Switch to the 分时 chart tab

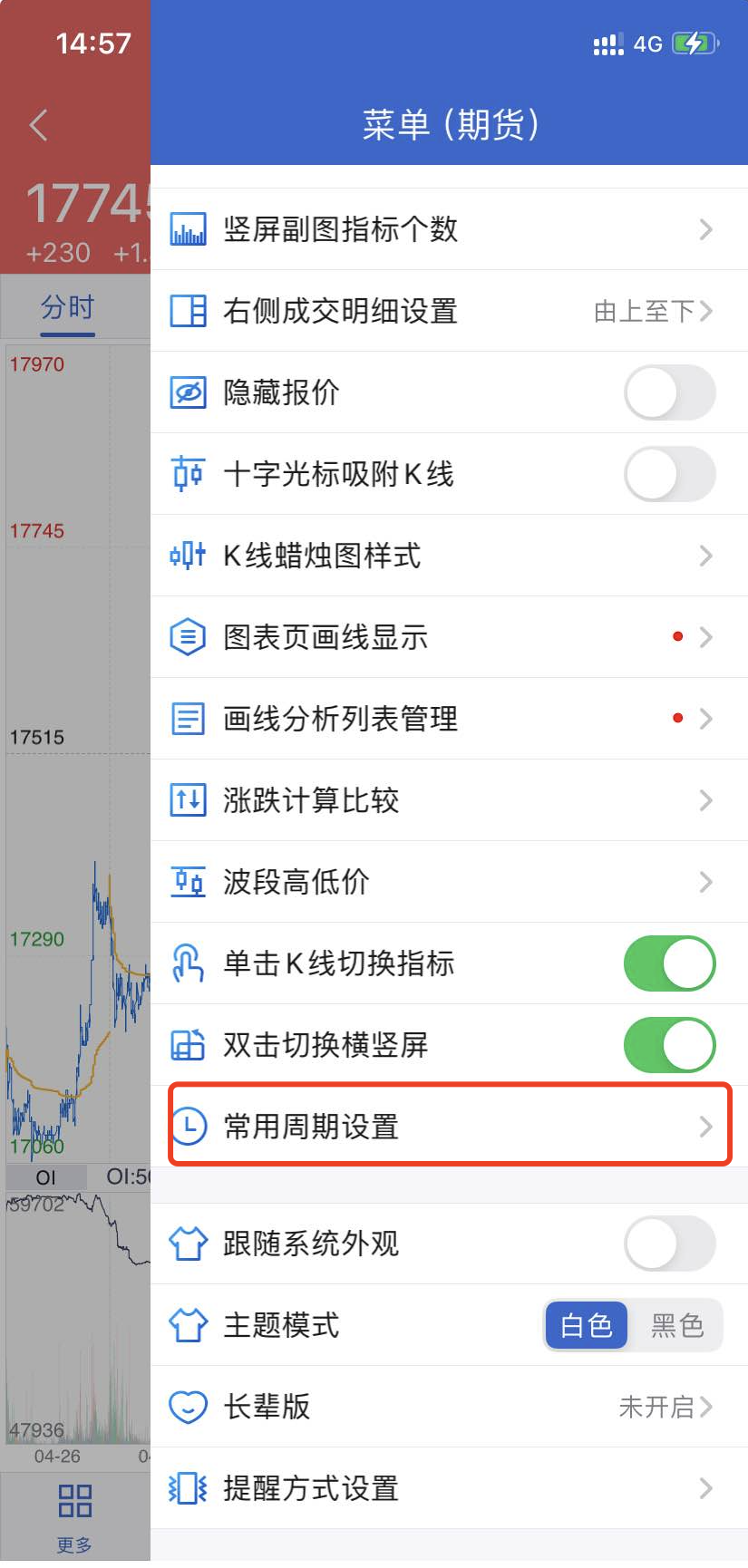point(67,308)
